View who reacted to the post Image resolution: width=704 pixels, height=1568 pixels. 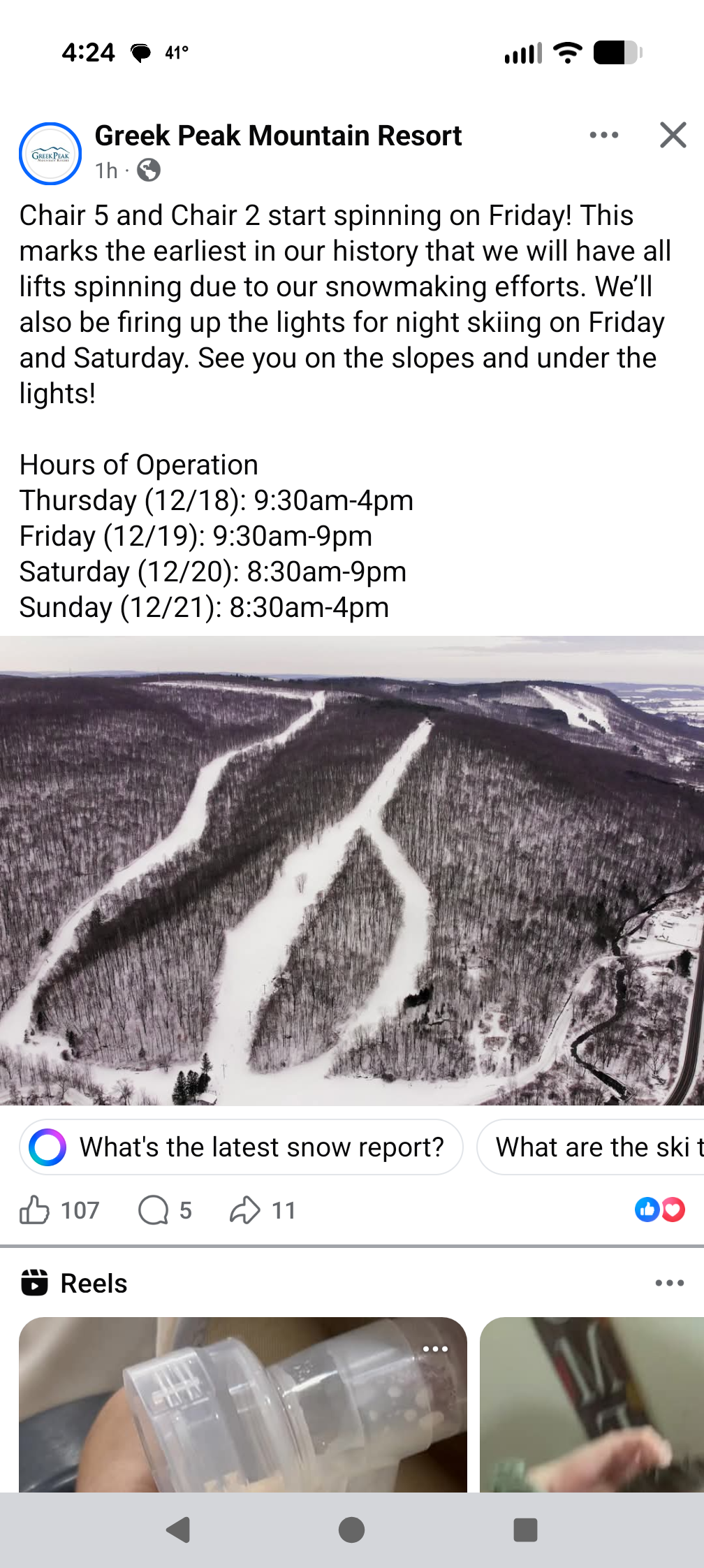click(659, 1210)
